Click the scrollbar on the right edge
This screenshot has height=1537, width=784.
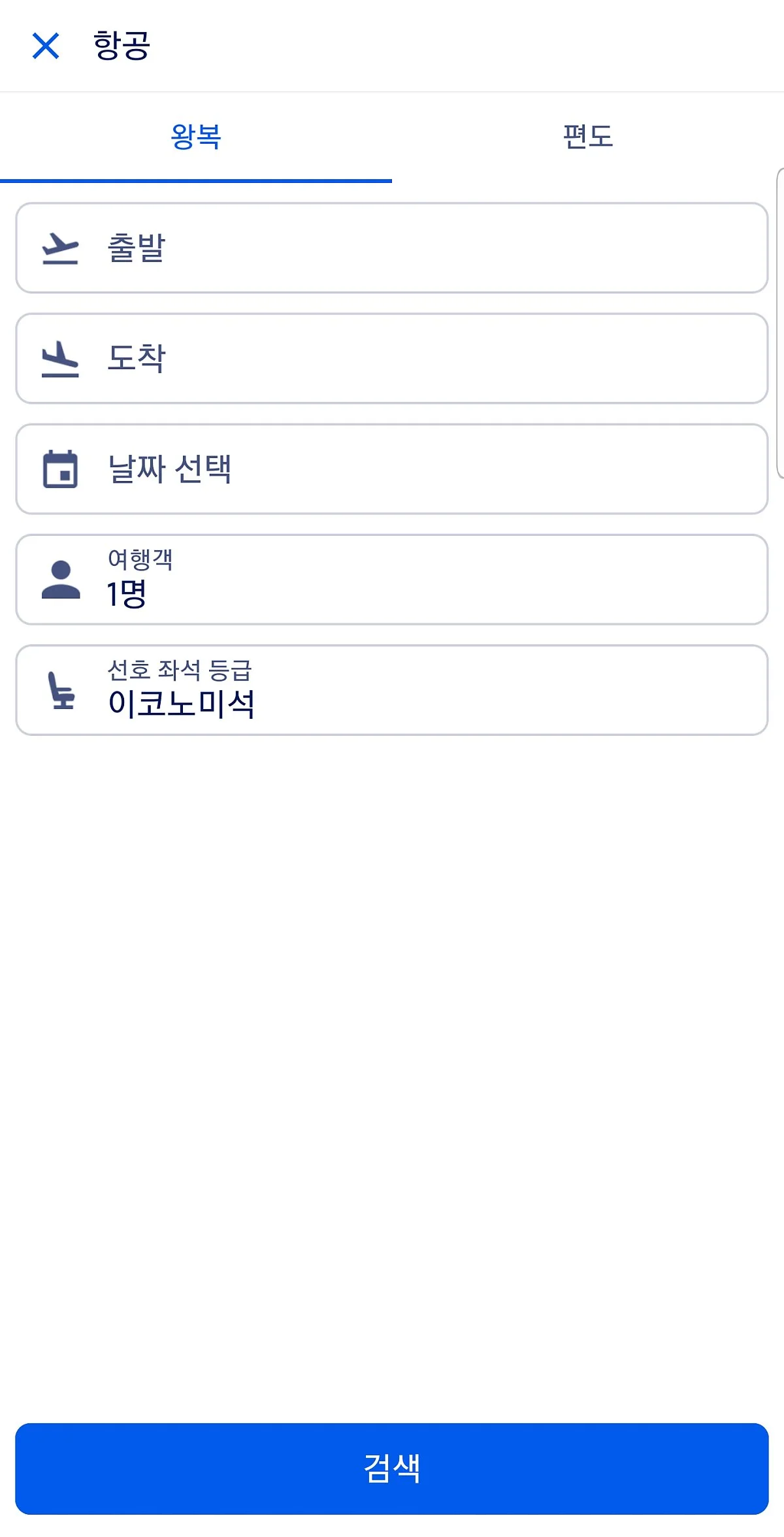click(779, 327)
